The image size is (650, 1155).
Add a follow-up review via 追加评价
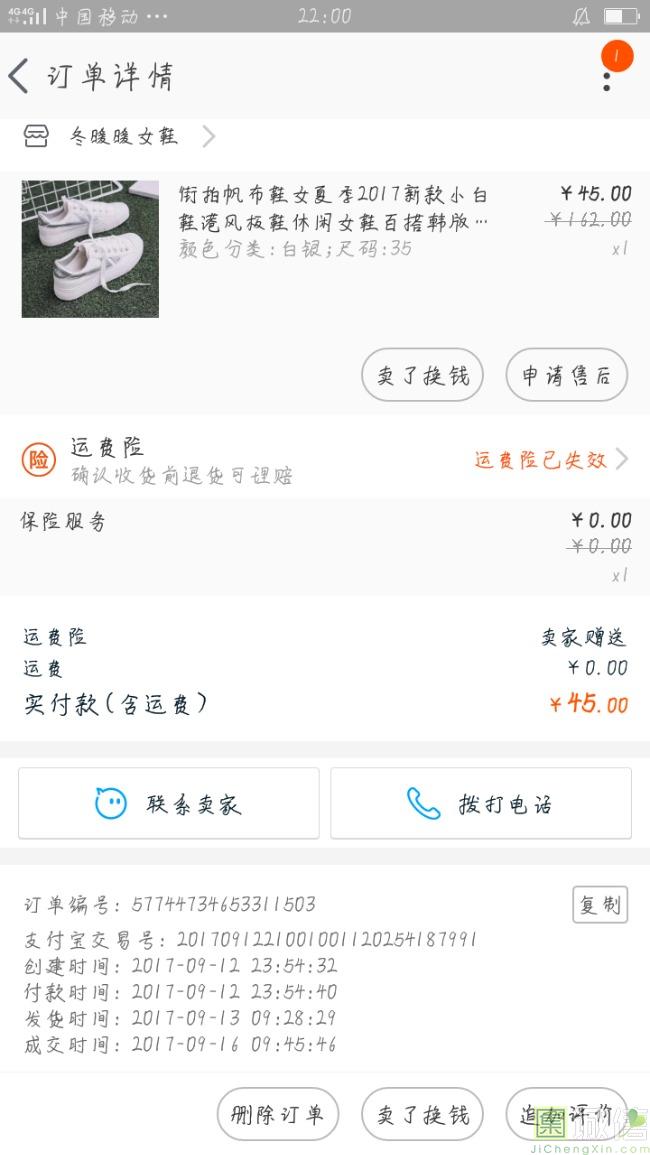click(566, 1114)
